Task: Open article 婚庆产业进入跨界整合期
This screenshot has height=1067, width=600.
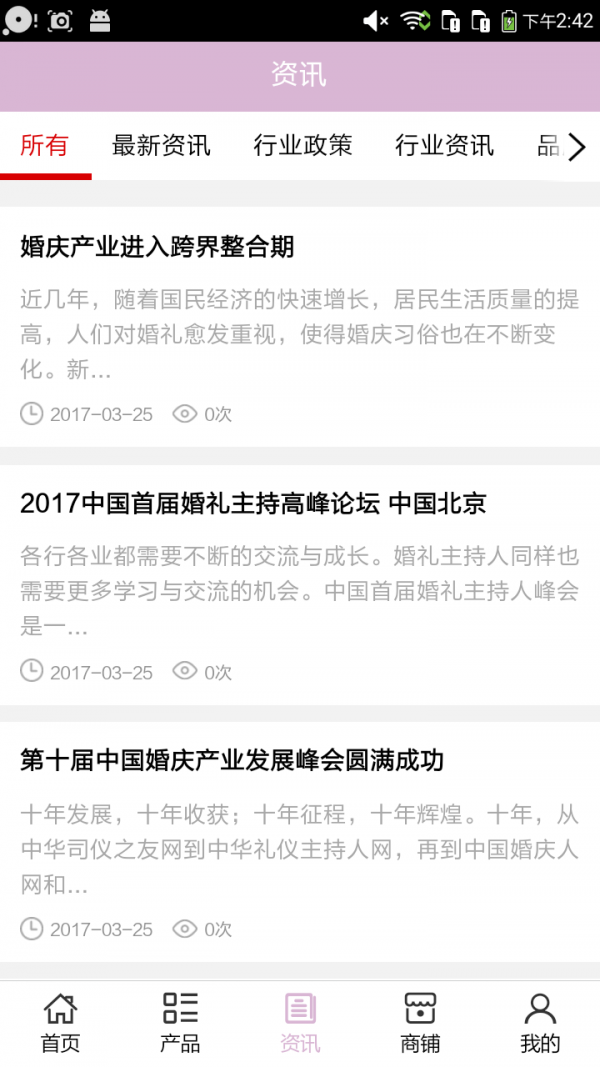Action: point(158,246)
